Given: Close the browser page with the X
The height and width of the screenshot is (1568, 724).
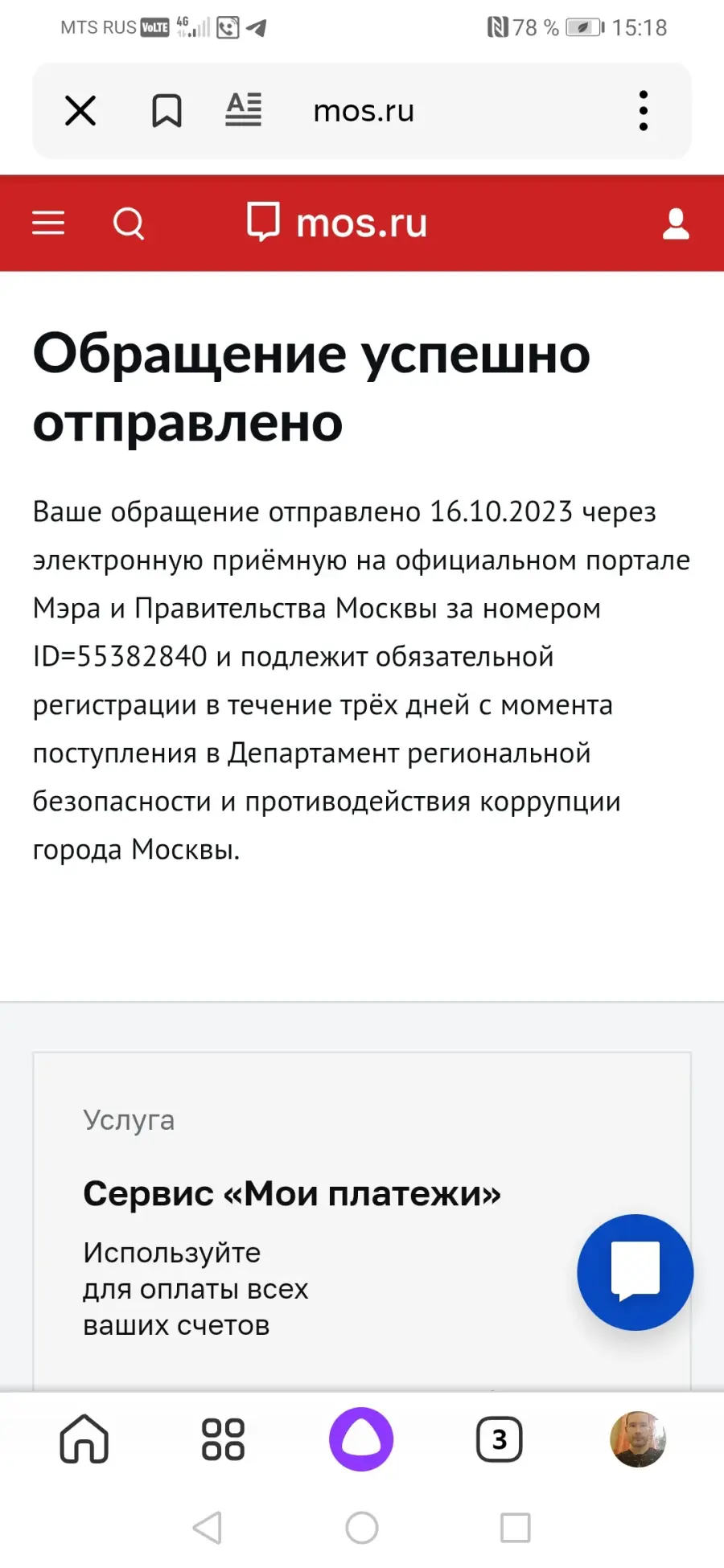Looking at the screenshot, I should pyautogui.click(x=80, y=111).
